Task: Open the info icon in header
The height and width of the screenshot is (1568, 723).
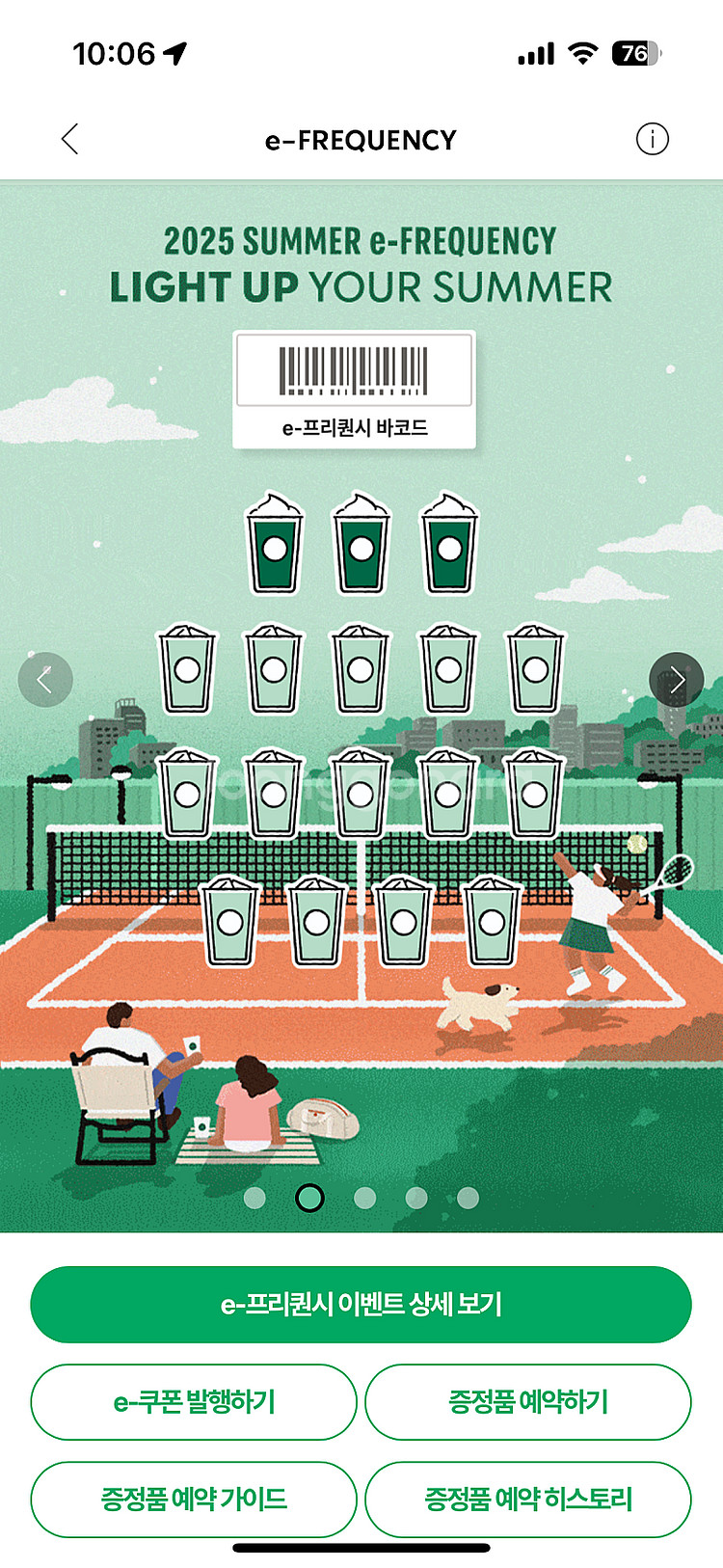Action: point(652,139)
